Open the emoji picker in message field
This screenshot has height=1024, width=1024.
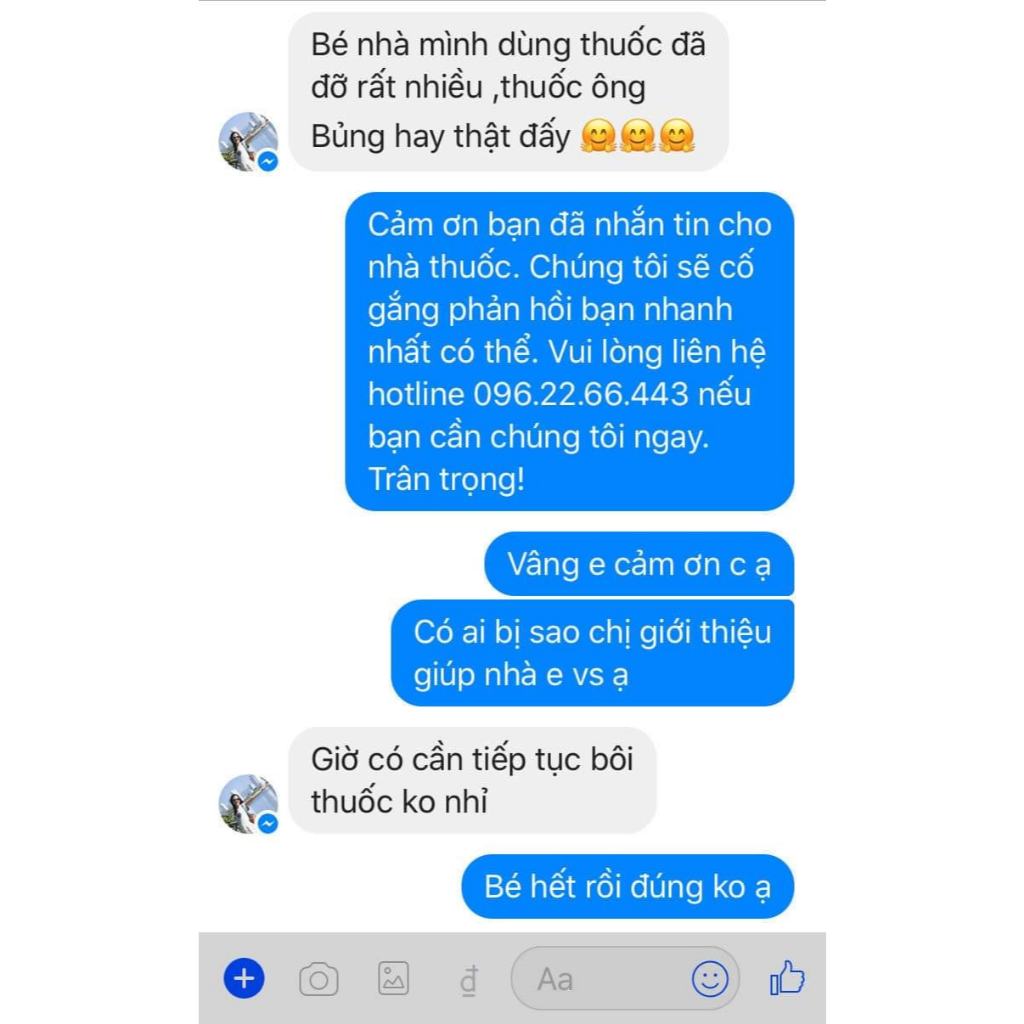point(710,979)
